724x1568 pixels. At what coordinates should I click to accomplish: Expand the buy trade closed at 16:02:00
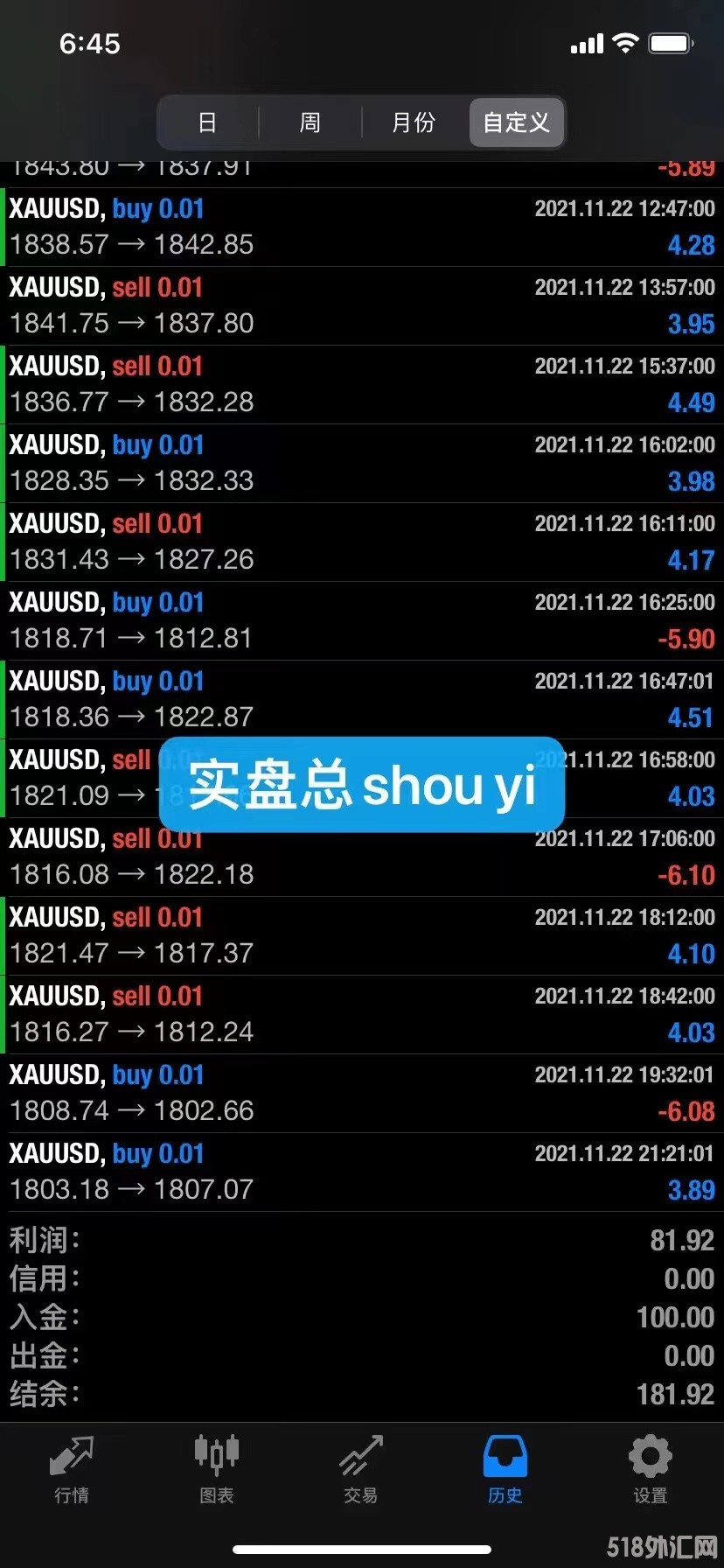point(362,464)
